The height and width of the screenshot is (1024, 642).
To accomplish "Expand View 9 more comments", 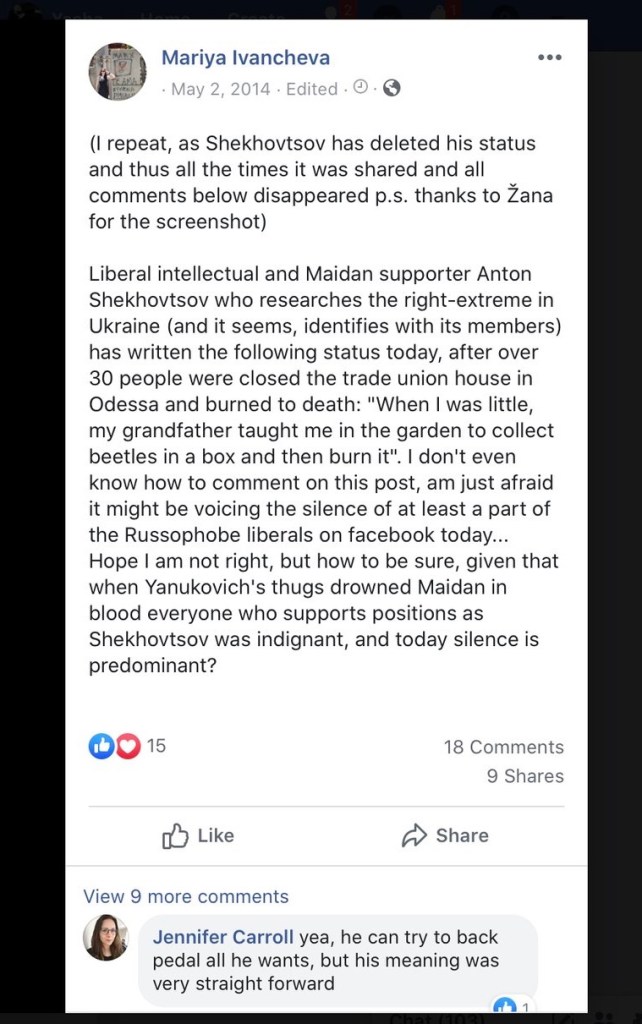I will [186, 897].
